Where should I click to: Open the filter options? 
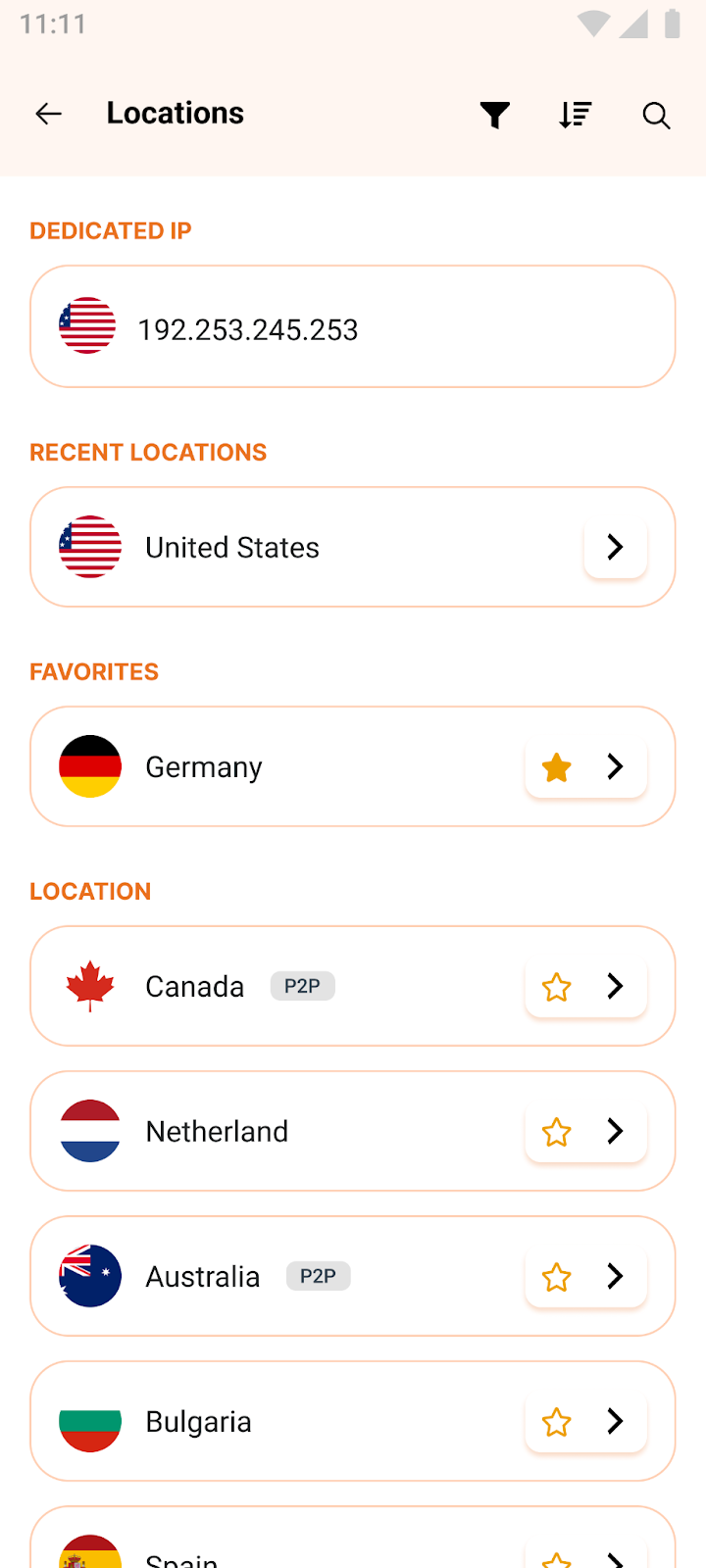tap(495, 116)
